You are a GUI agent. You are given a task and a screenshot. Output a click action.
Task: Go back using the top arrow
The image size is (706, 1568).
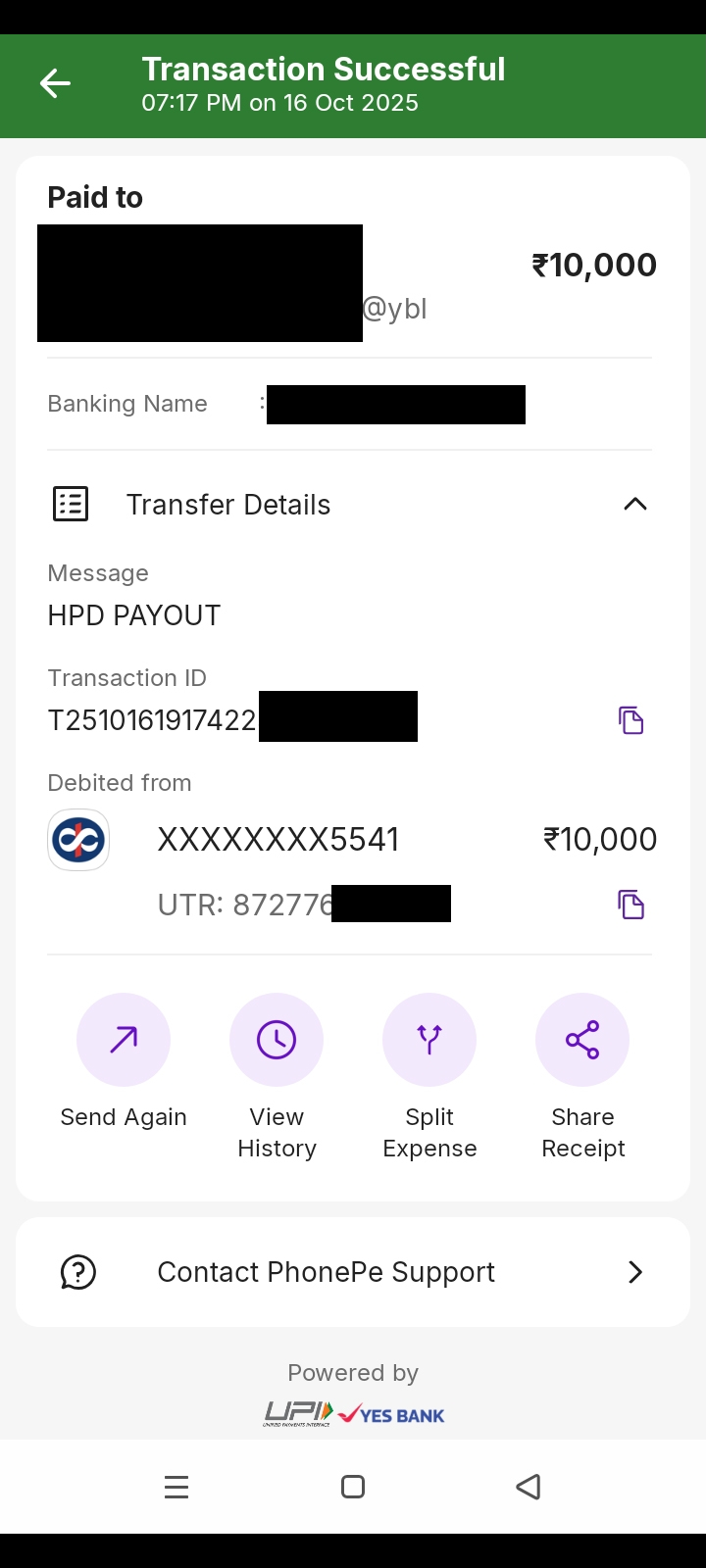55,84
